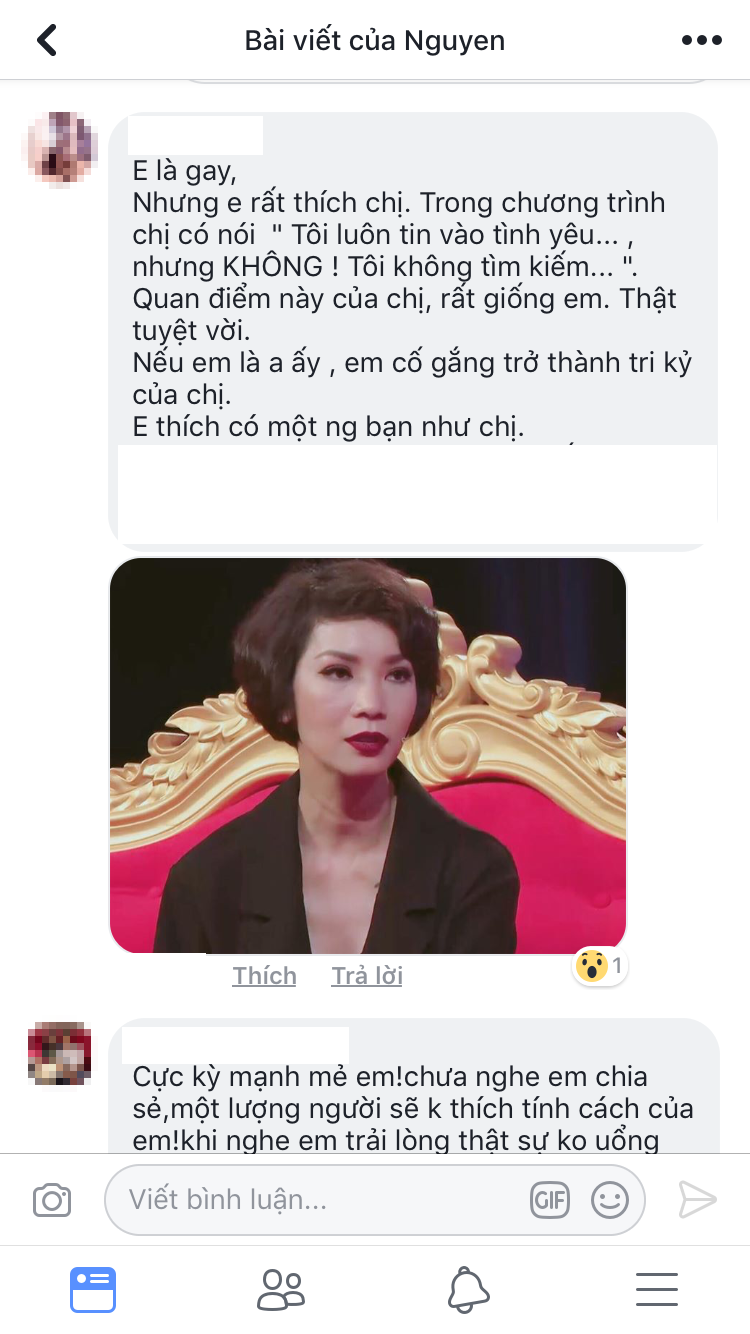The width and height of the screenshot is (750, 1334).
Task: Open the emoji sticker picker
Action: (x=609, y=1199)
